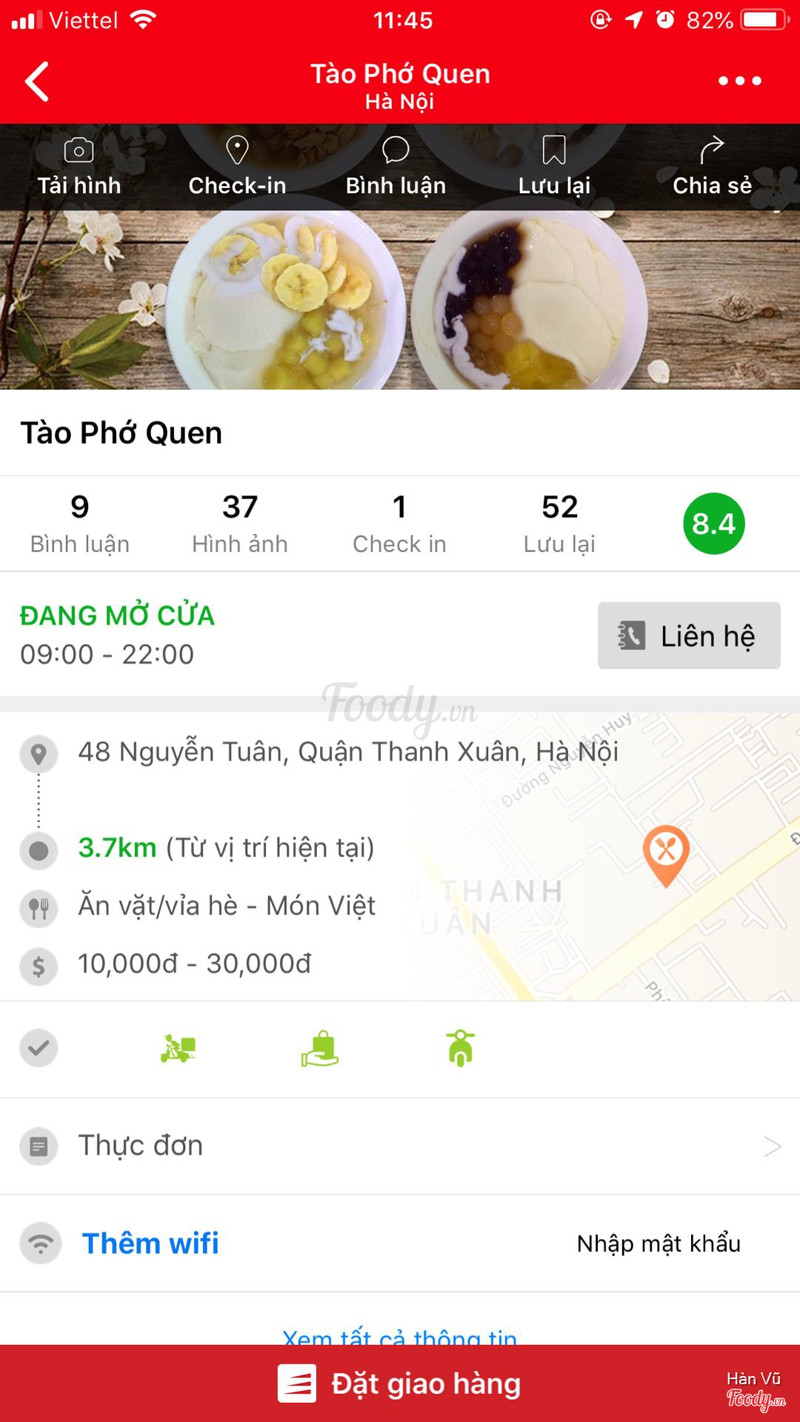
Task: Show all info via Xem tất cả thông tin
Action: tap(400, 1335)
